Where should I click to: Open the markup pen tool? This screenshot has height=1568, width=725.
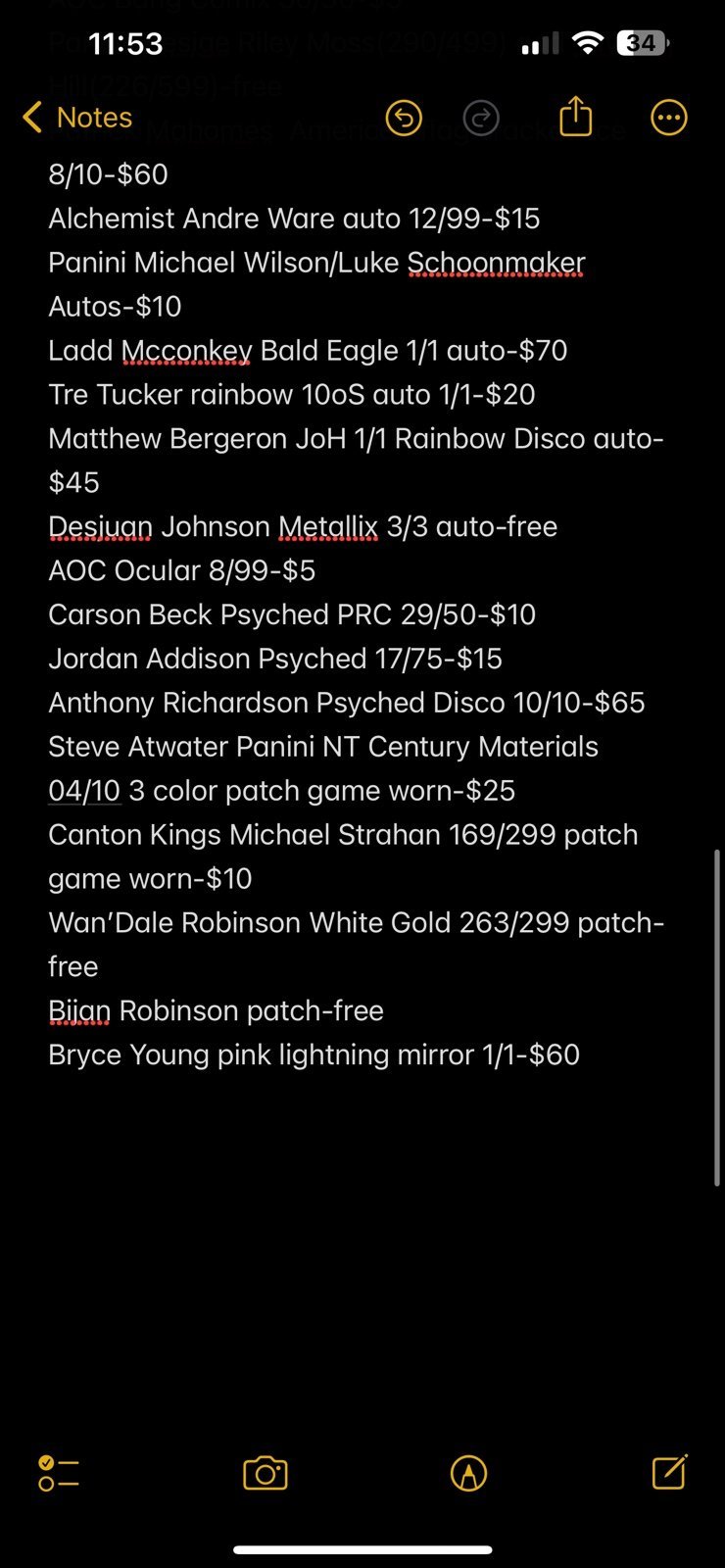tap(469, 1473)
